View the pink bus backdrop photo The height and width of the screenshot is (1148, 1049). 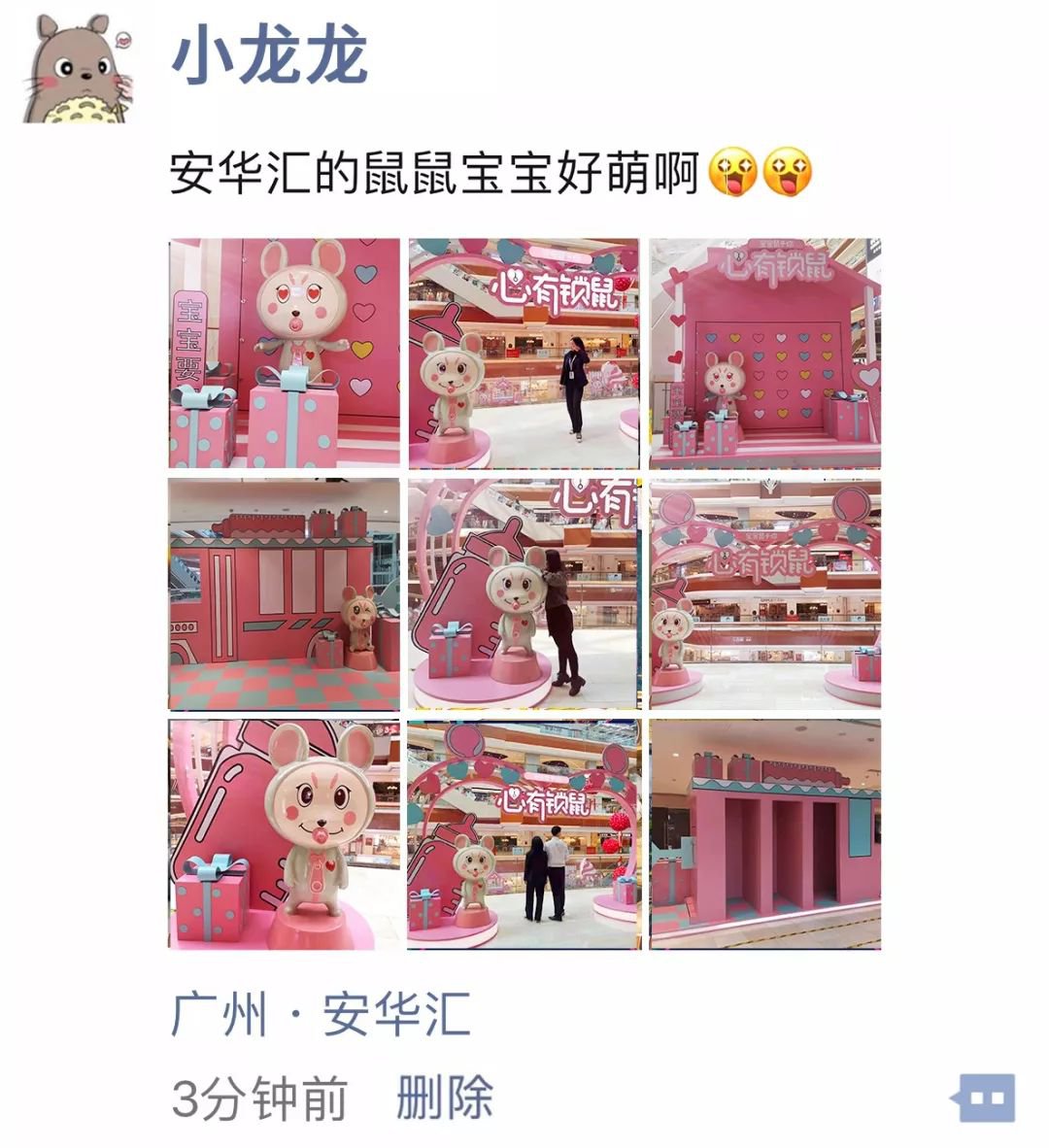point(284,594)
